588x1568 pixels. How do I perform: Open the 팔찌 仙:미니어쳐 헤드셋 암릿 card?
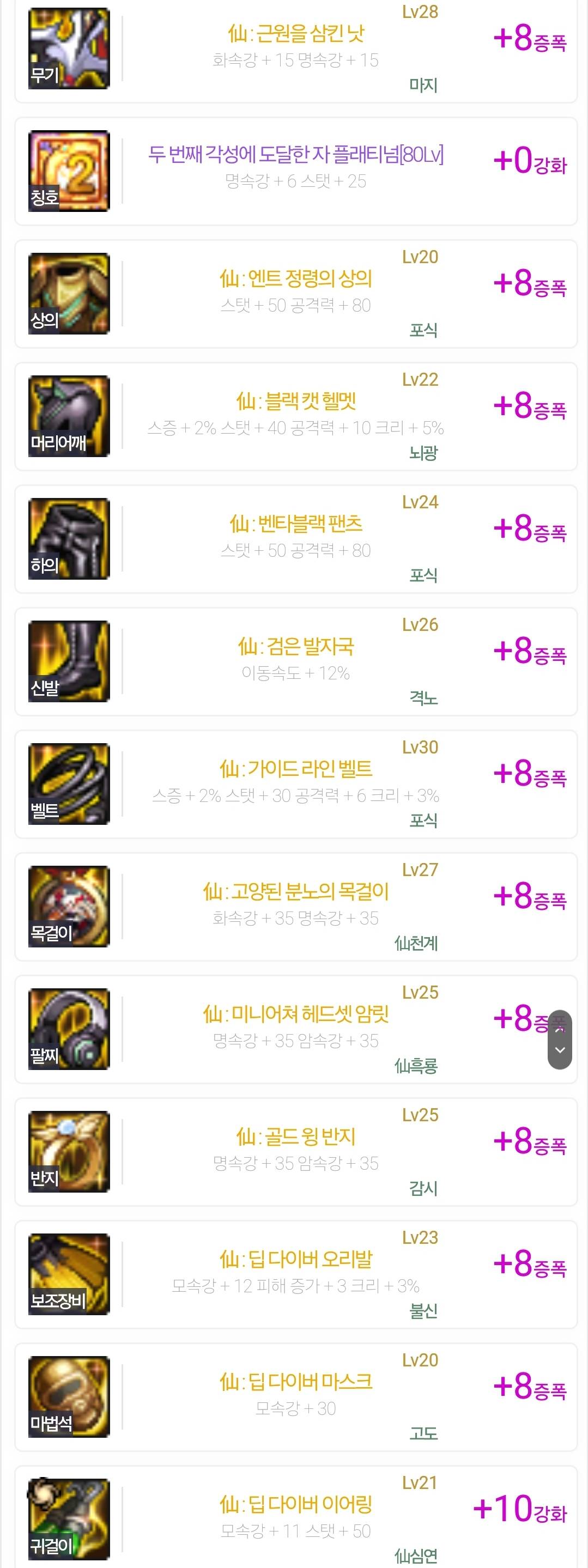click(296, 1029)
